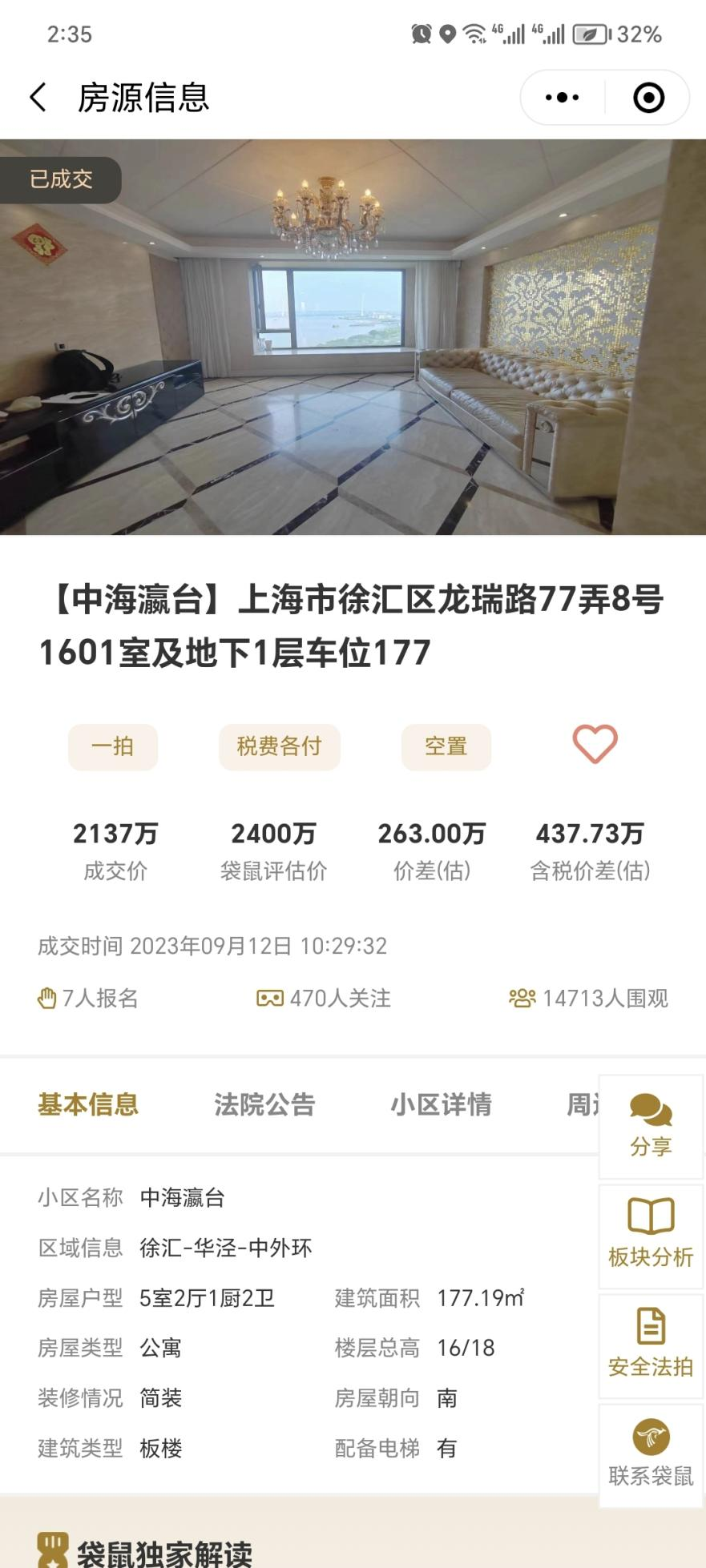
Task: Switch to the 法院公告 tab
Action: click(x=264, y=1104)
